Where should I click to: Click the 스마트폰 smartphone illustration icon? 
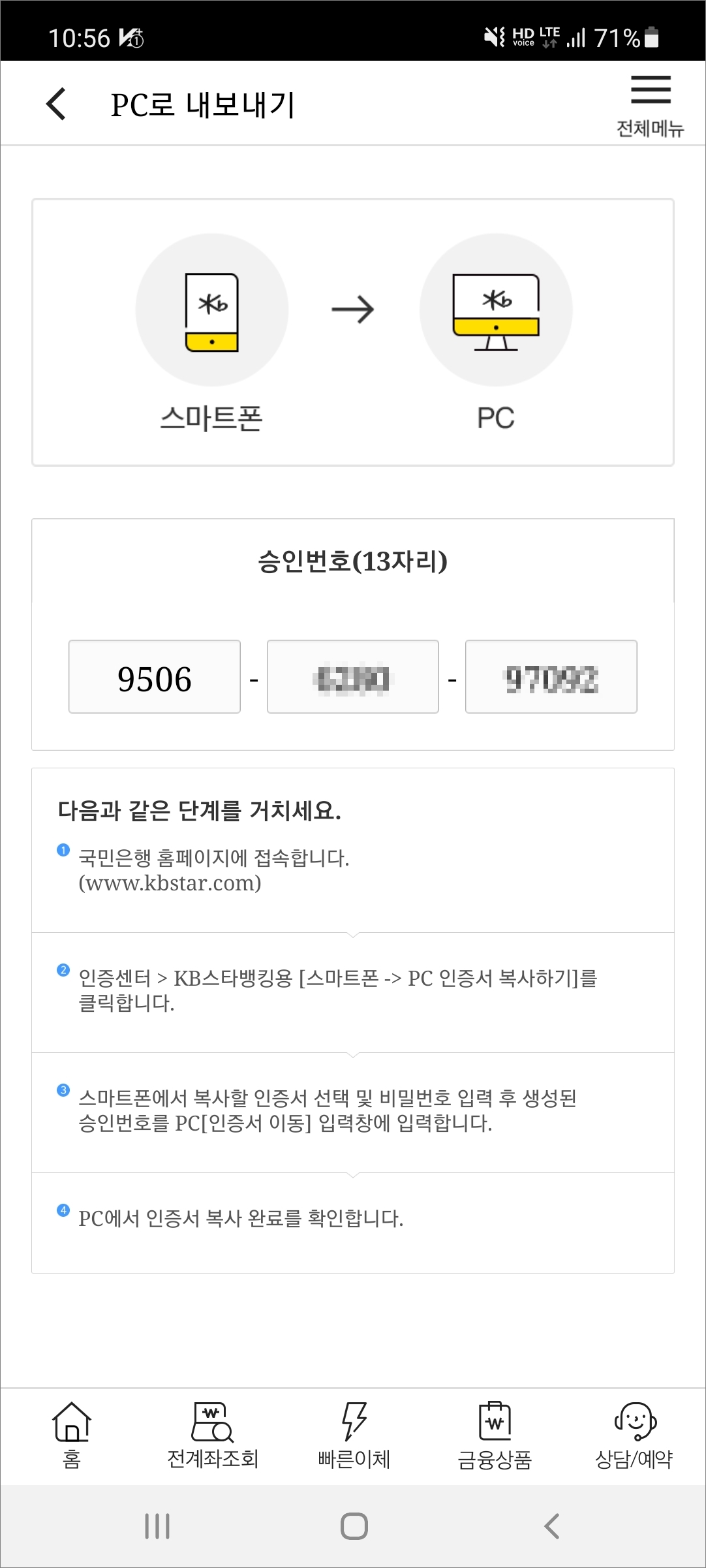coord(211,309)
